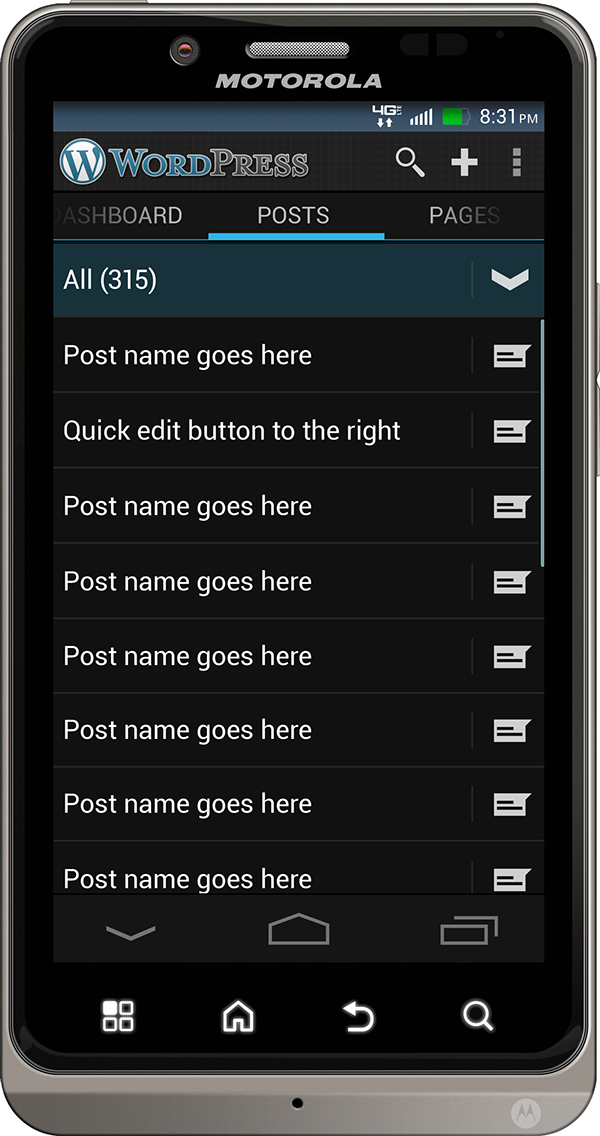Open the post 'Quick edit button to the right'
The width and height of the screenshot is (600, 1136).
point(232,430)
